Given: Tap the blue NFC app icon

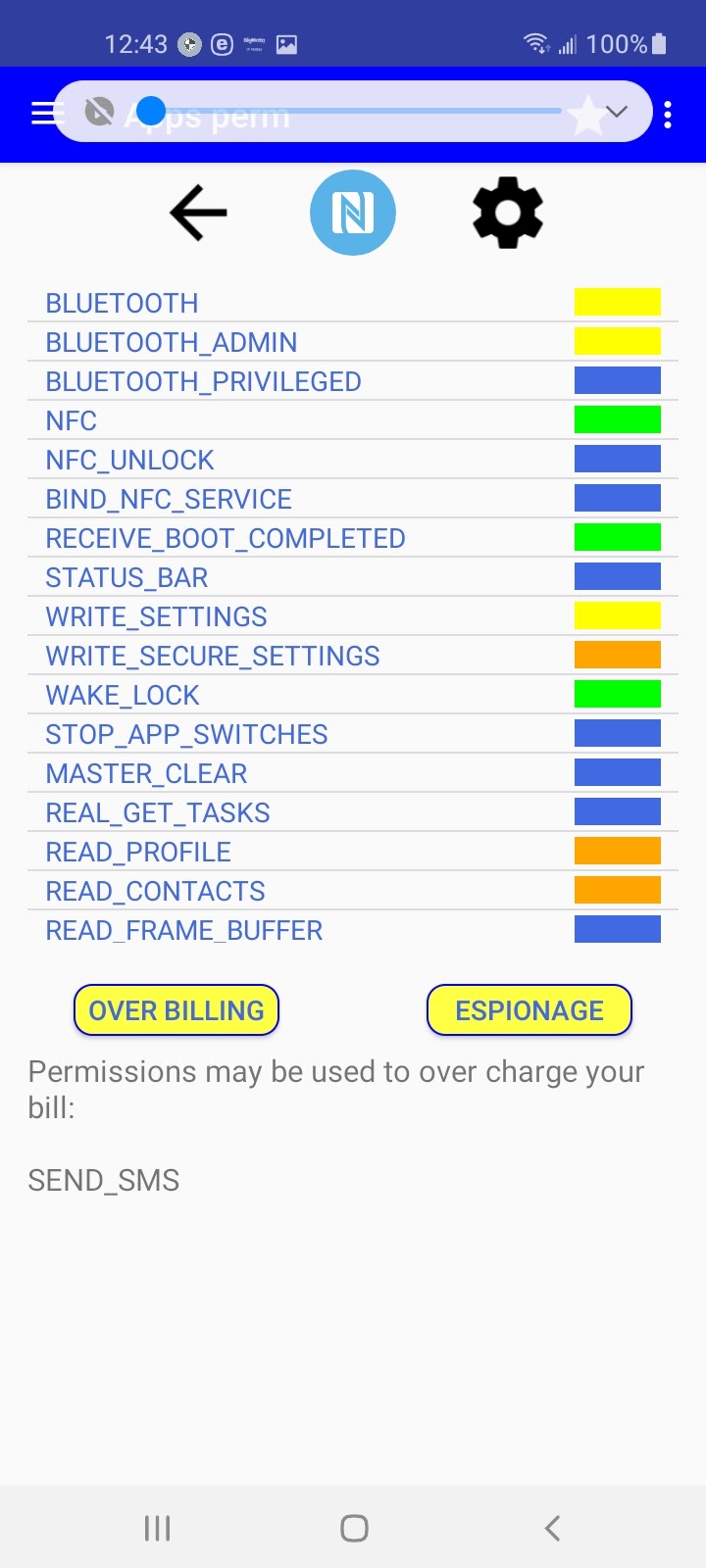Looking at the screenshot, I should coord(353,213).
